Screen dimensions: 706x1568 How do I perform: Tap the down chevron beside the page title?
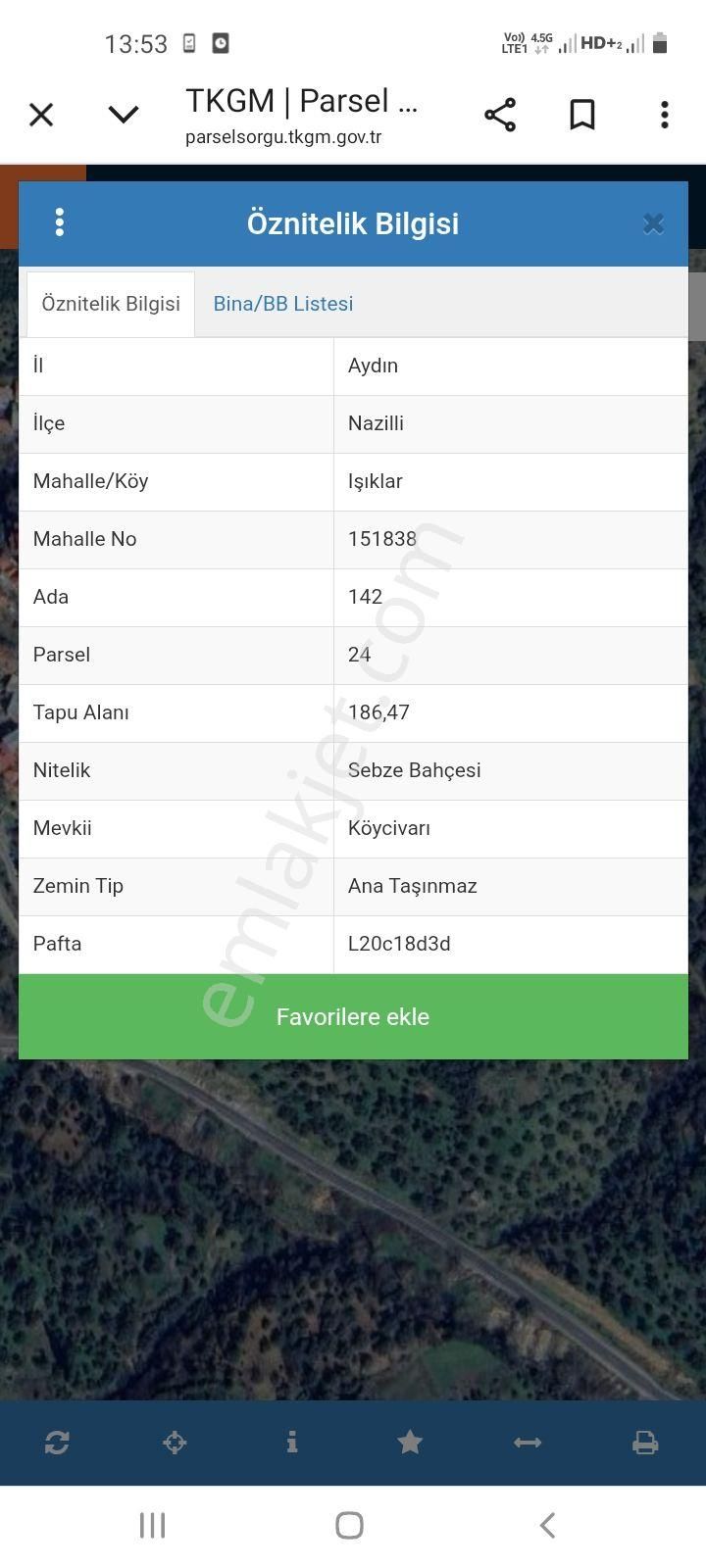pos(124,116)
